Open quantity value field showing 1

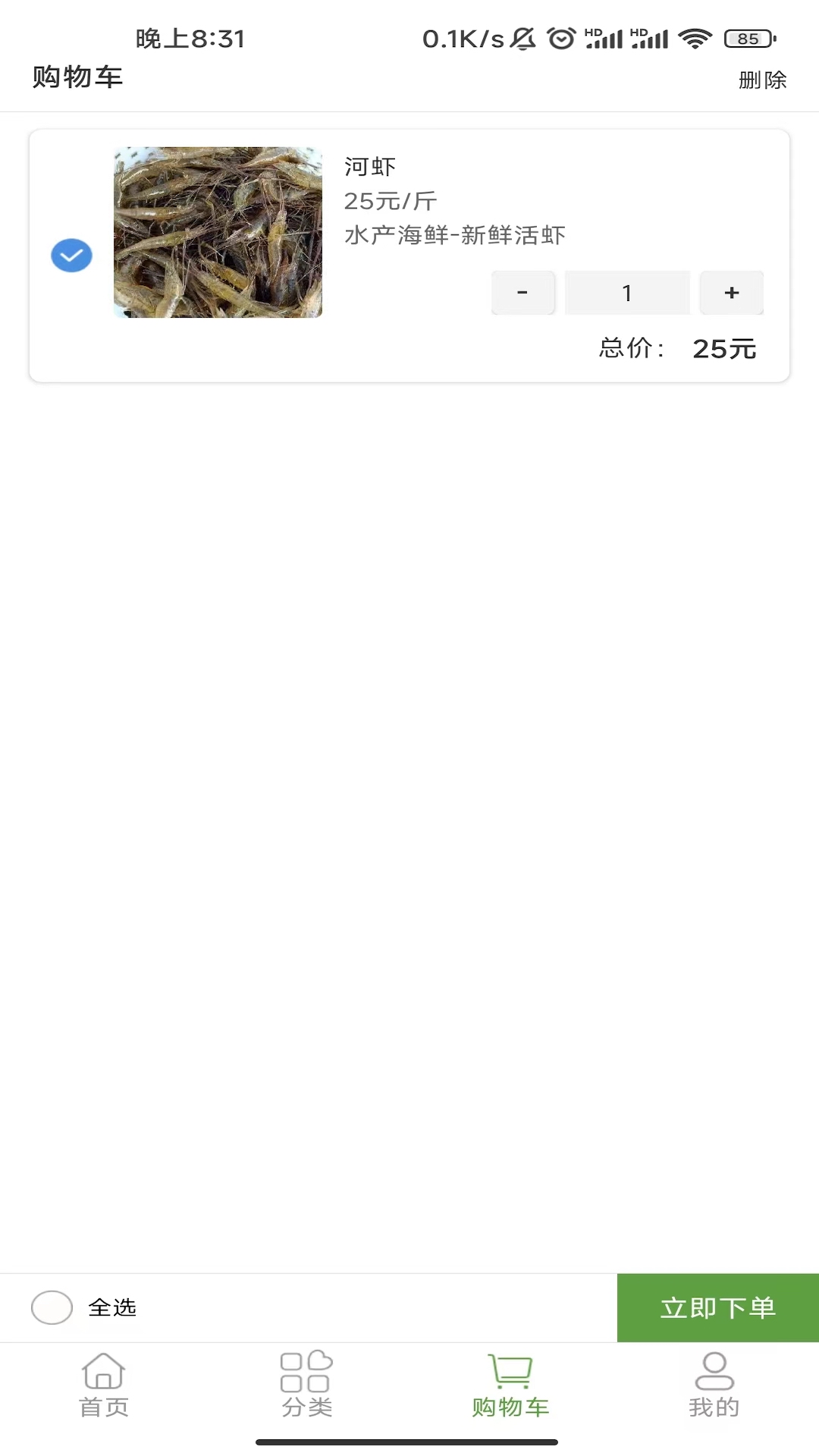(x=627, y=292)
